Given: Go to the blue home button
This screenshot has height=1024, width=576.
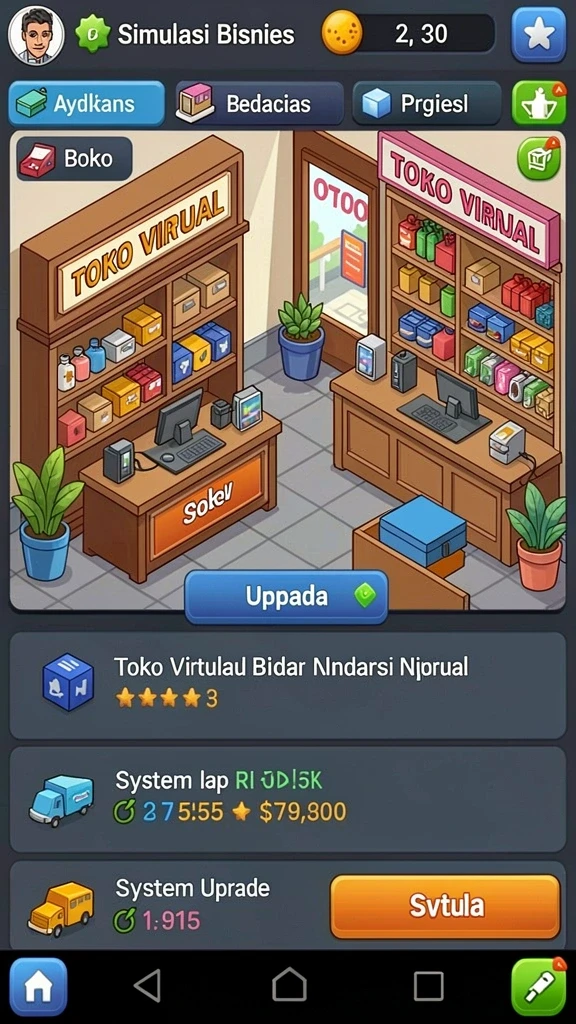Looking at the screenshot, I should click(38, 986).
